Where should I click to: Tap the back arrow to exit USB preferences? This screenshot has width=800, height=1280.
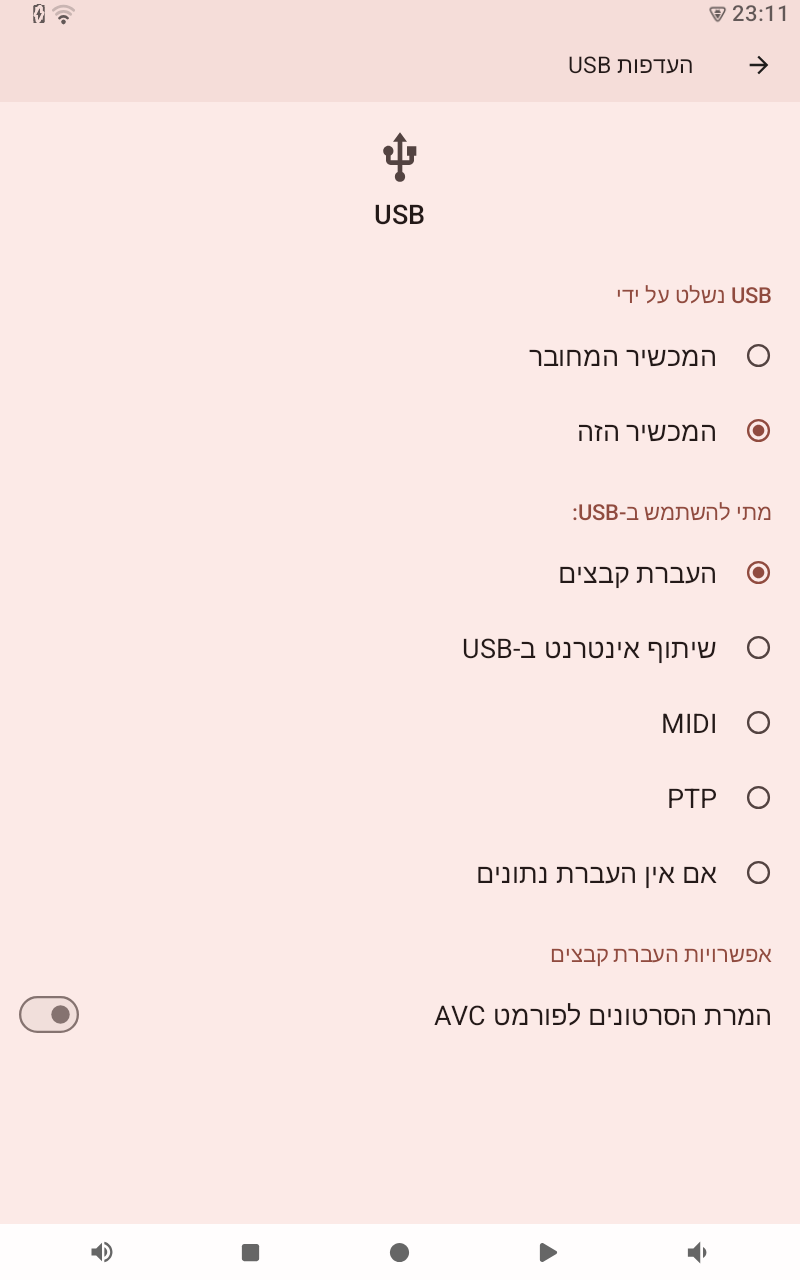point(758,66)
